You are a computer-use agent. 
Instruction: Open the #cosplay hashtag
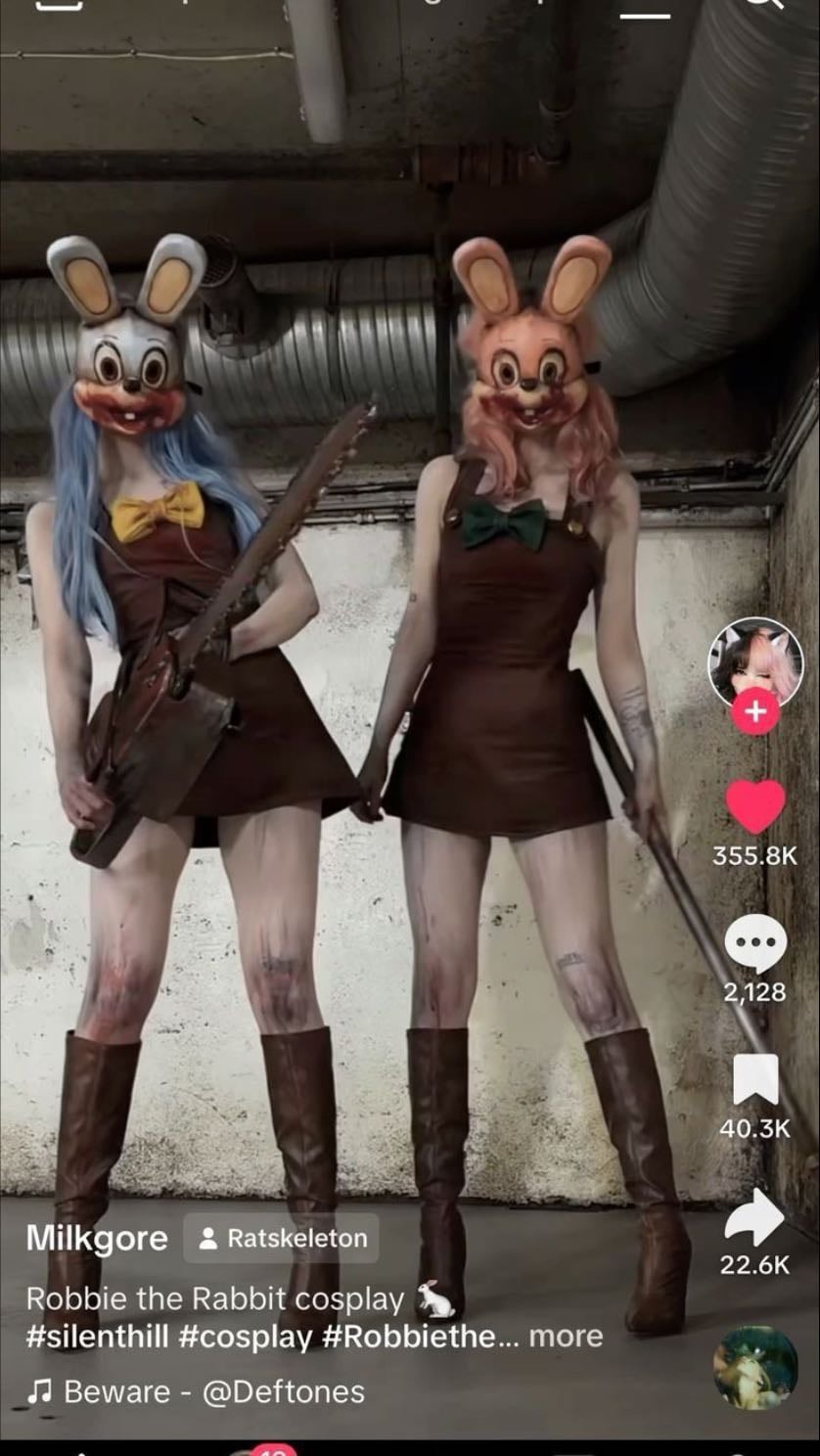tap(245, 1337)
